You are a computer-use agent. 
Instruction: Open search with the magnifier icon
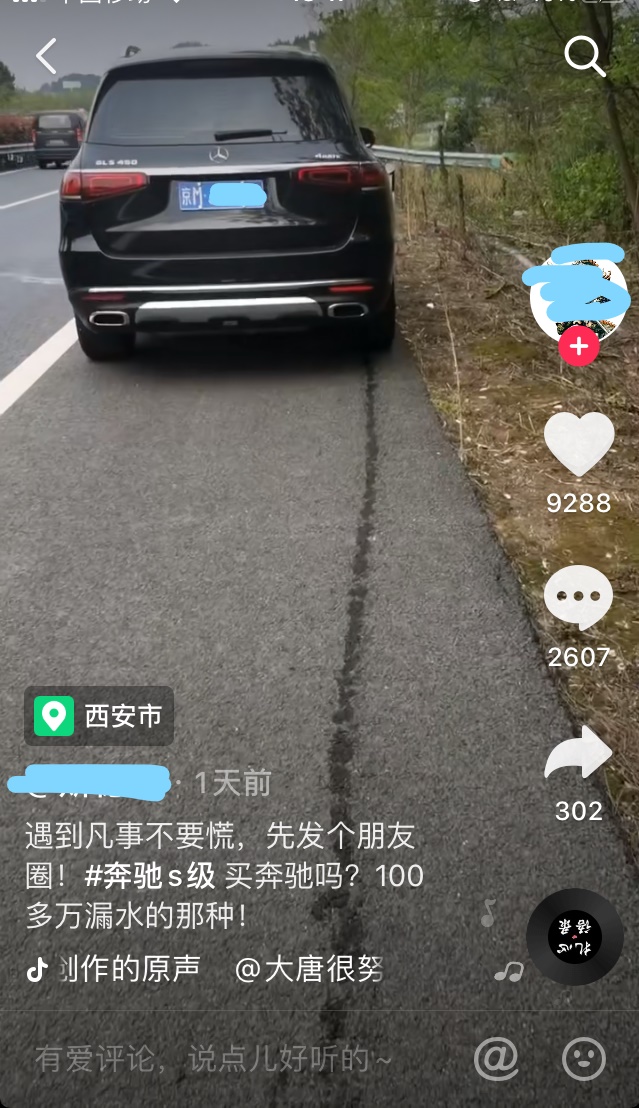584,57
